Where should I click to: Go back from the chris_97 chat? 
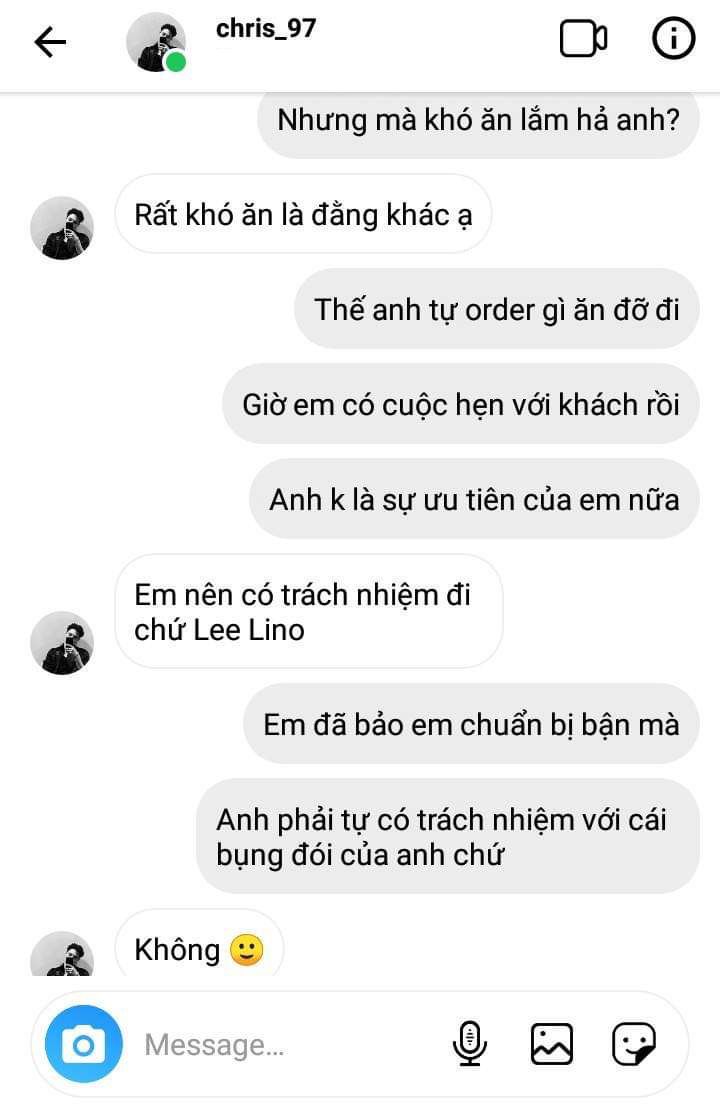(50, 42)
